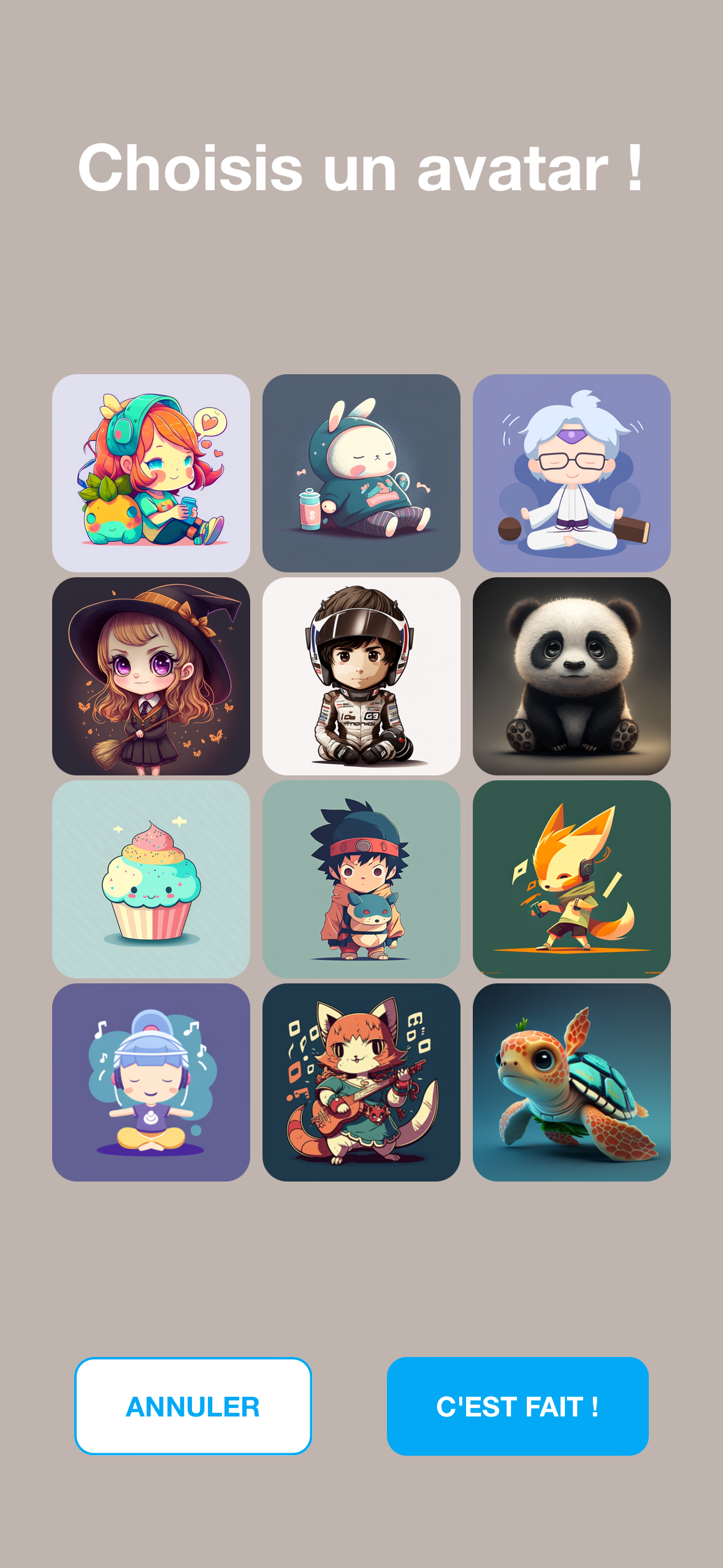
Task: Pick the meditating white-haired elder avatar
Action: click(572, 473)
